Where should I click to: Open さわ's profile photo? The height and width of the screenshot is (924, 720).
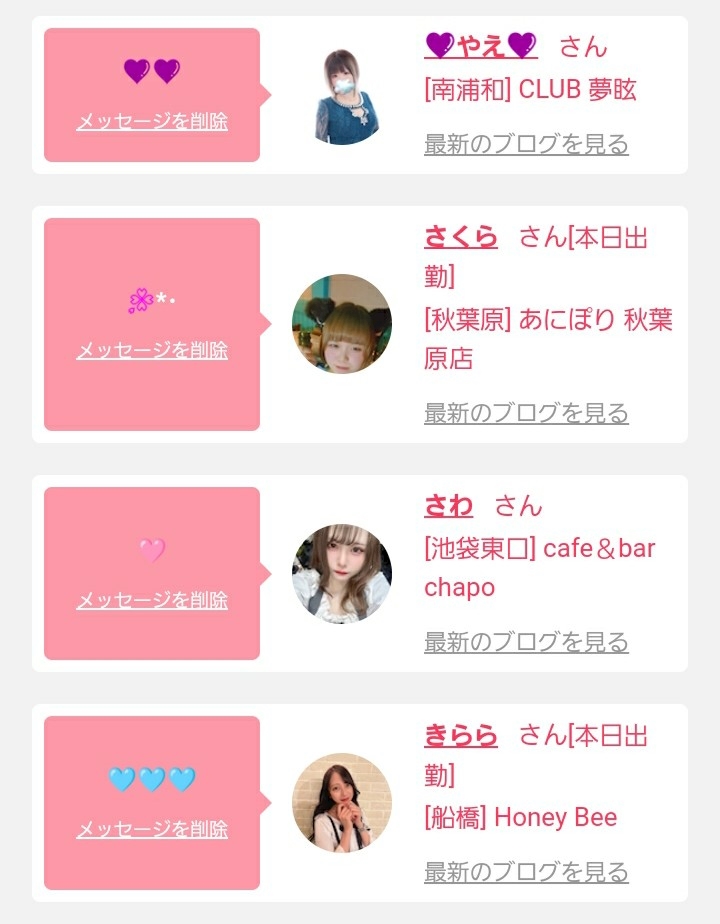[x=342, y=573]
